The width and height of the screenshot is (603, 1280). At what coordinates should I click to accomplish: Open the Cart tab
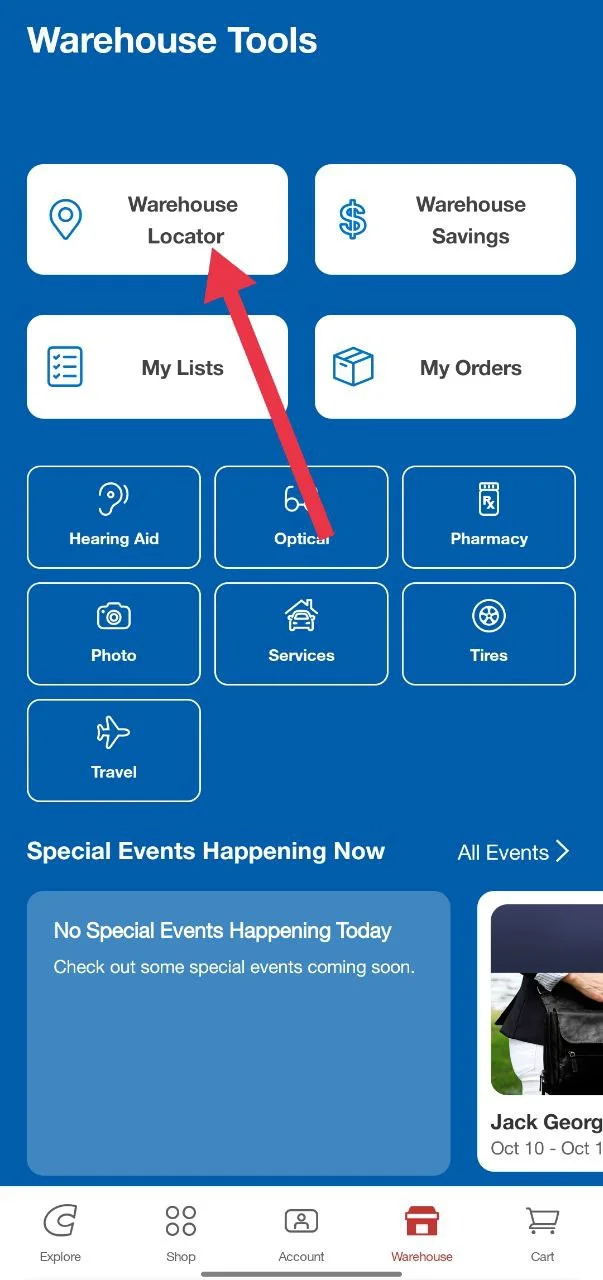[x=542, y=1233]
